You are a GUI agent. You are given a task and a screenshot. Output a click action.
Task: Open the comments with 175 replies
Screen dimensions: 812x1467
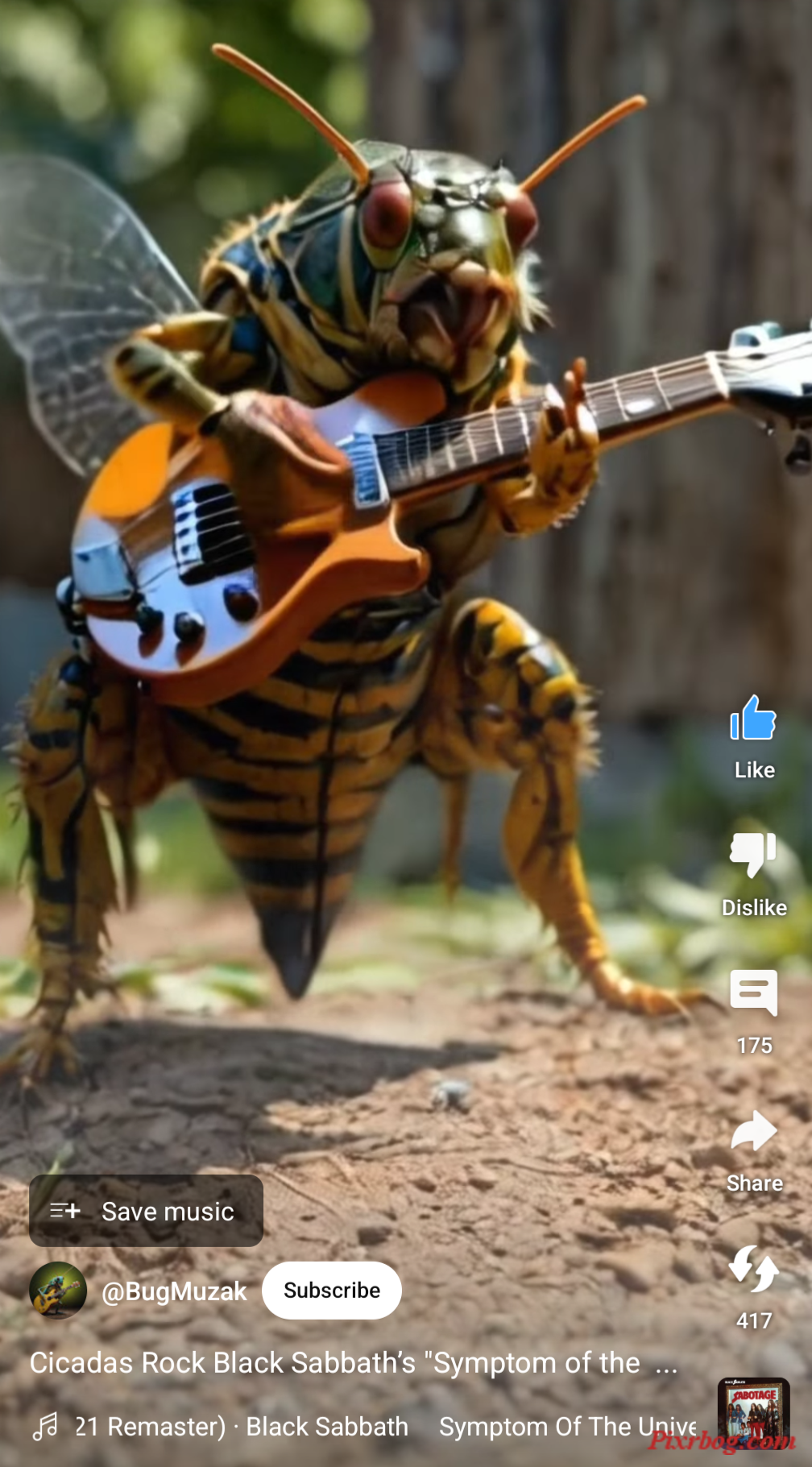(753, 993)
